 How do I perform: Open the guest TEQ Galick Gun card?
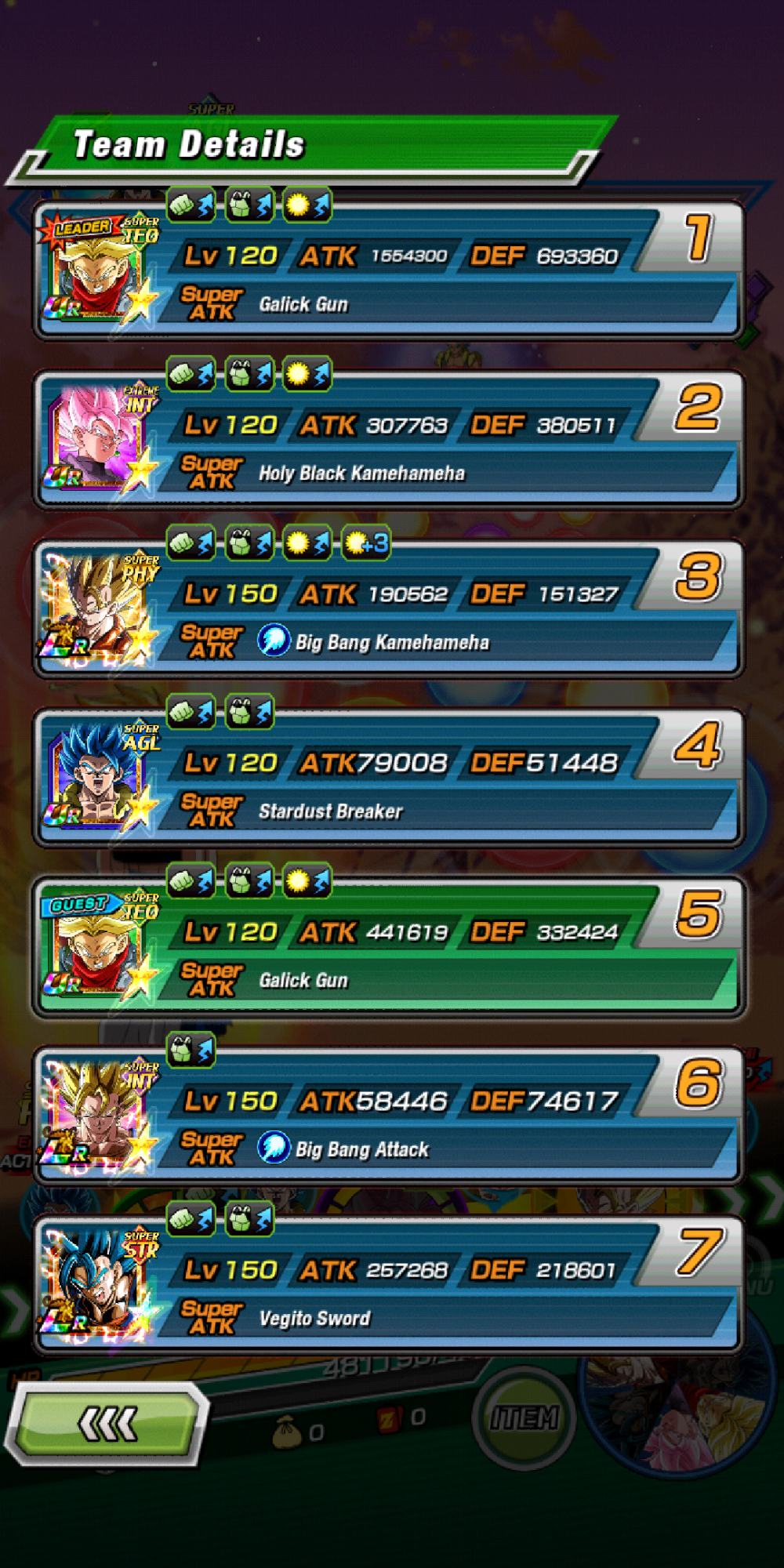click(388, 947)
